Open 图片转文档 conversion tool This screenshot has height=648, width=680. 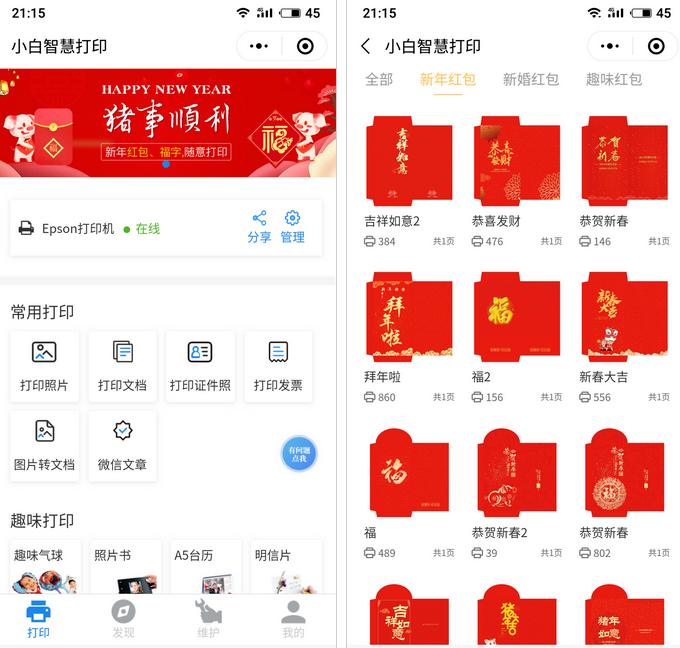click(x=44, y=444)
